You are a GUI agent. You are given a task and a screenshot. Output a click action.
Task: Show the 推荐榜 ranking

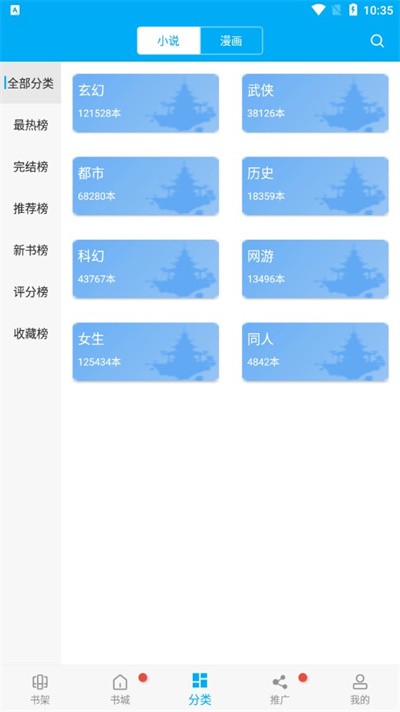30,208
